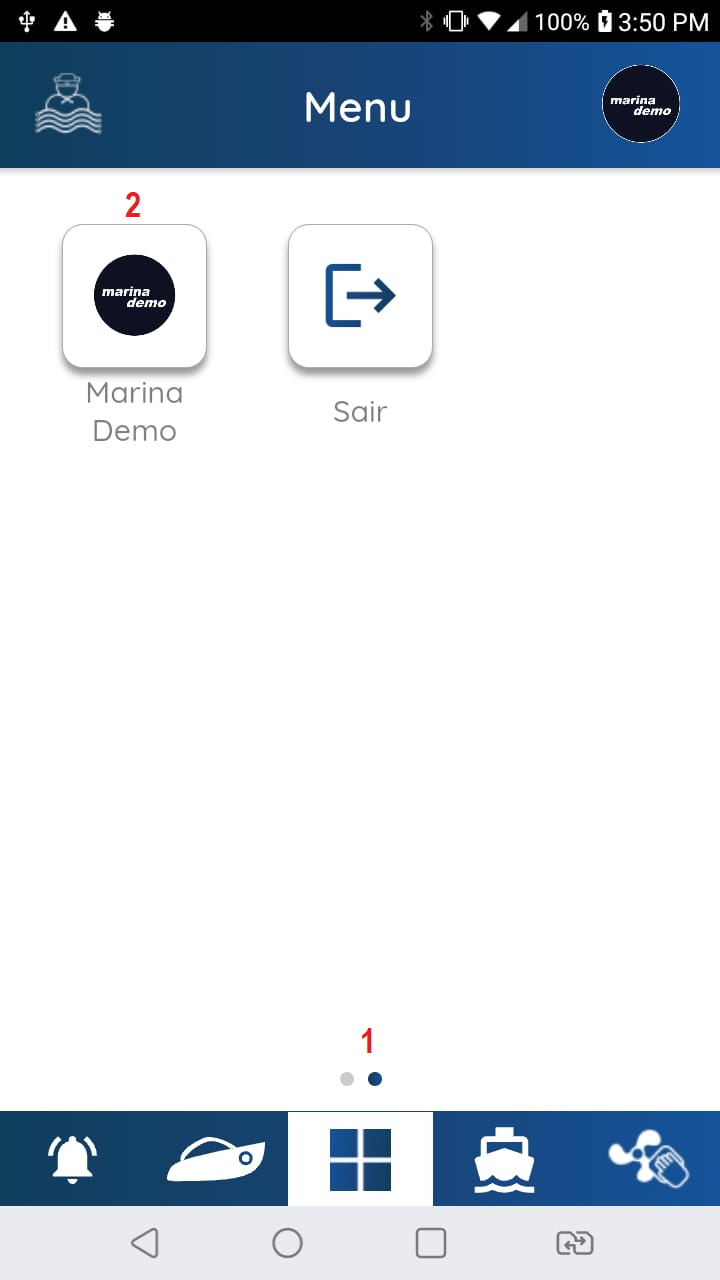Tap the captain logo icon in header
The image size is (720, 1280).
68,104
